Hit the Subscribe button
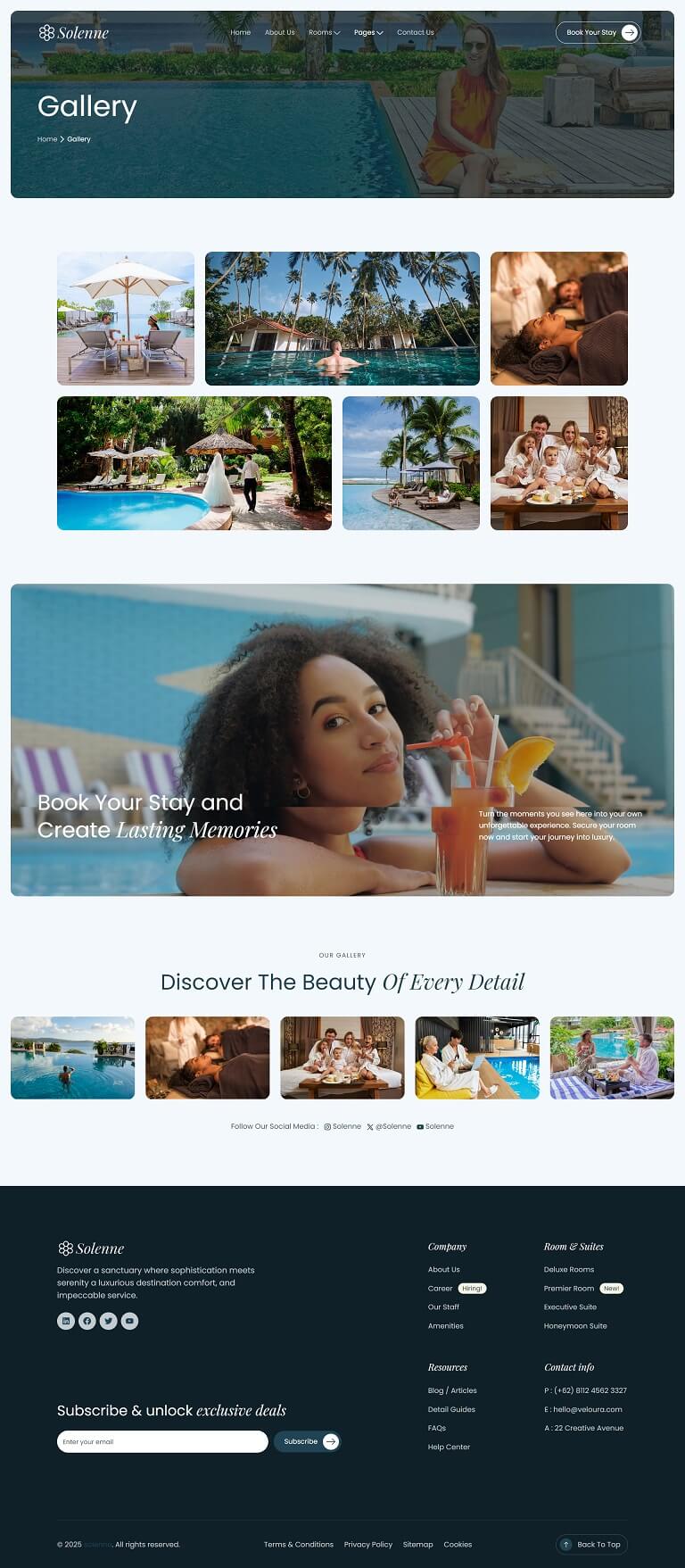The width and height of the screenshot is (685, 1568). click(308, 1441)
